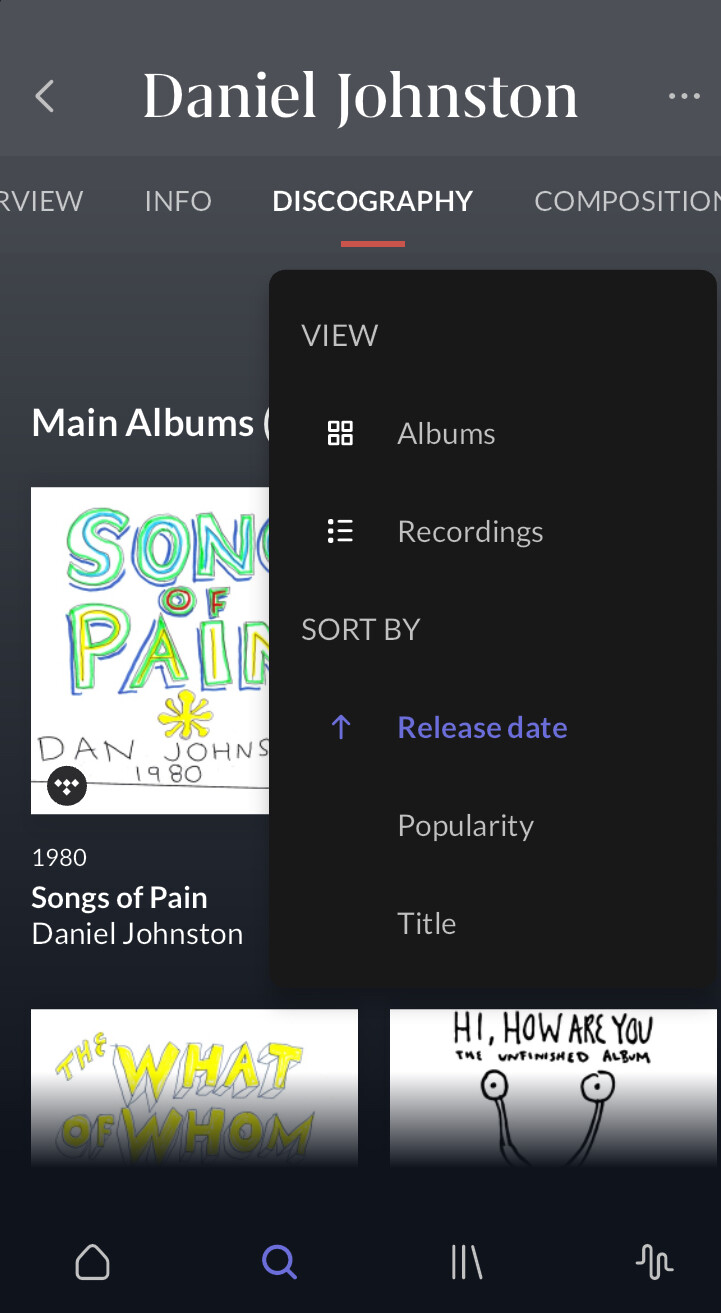The width and height of the screenshot is (721, 1313).
Task: Go back from Daniel Johnston page
Action: (x=45, y=97)
